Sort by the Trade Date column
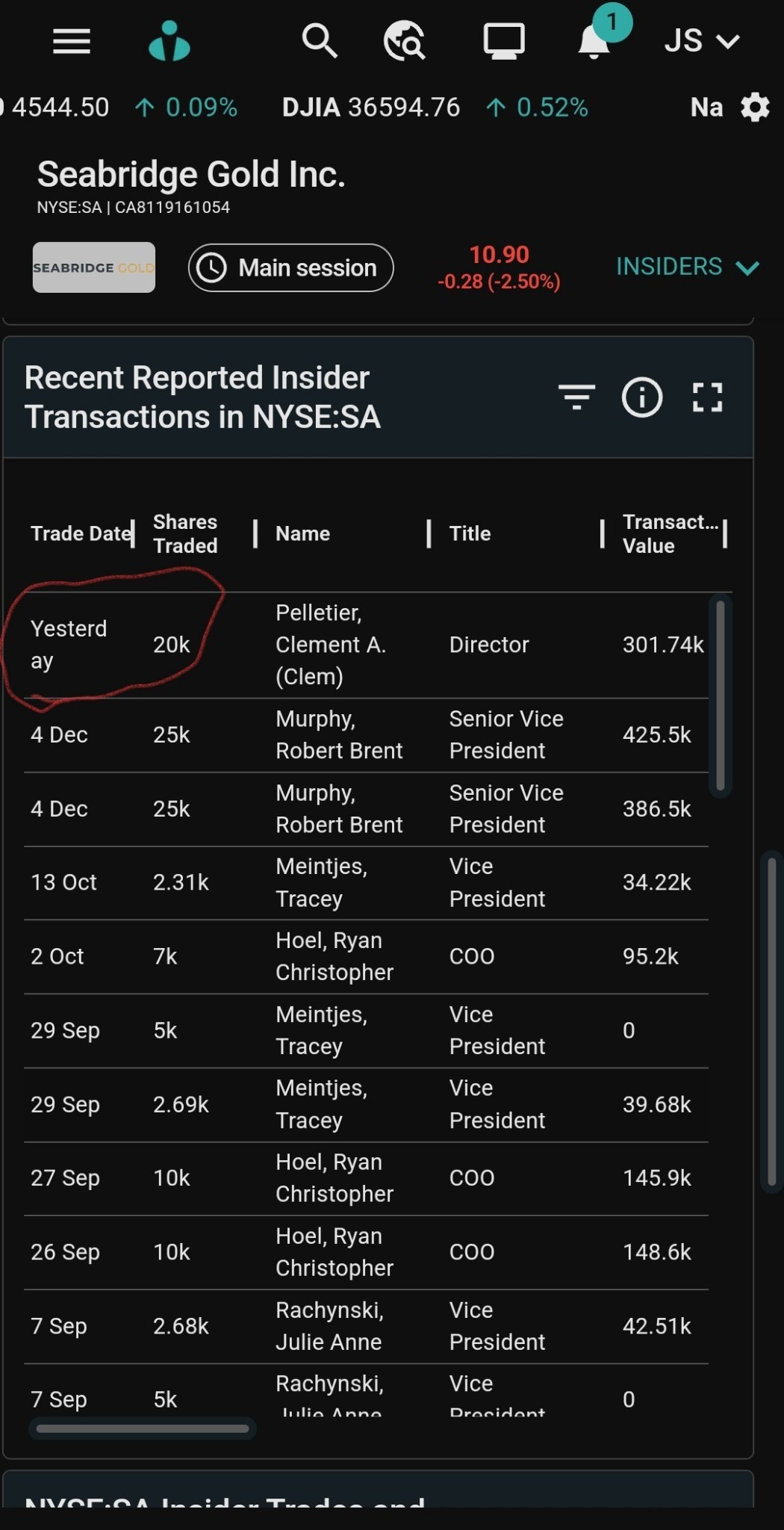This screenshot has width=784, height=1530. (81, 533)
